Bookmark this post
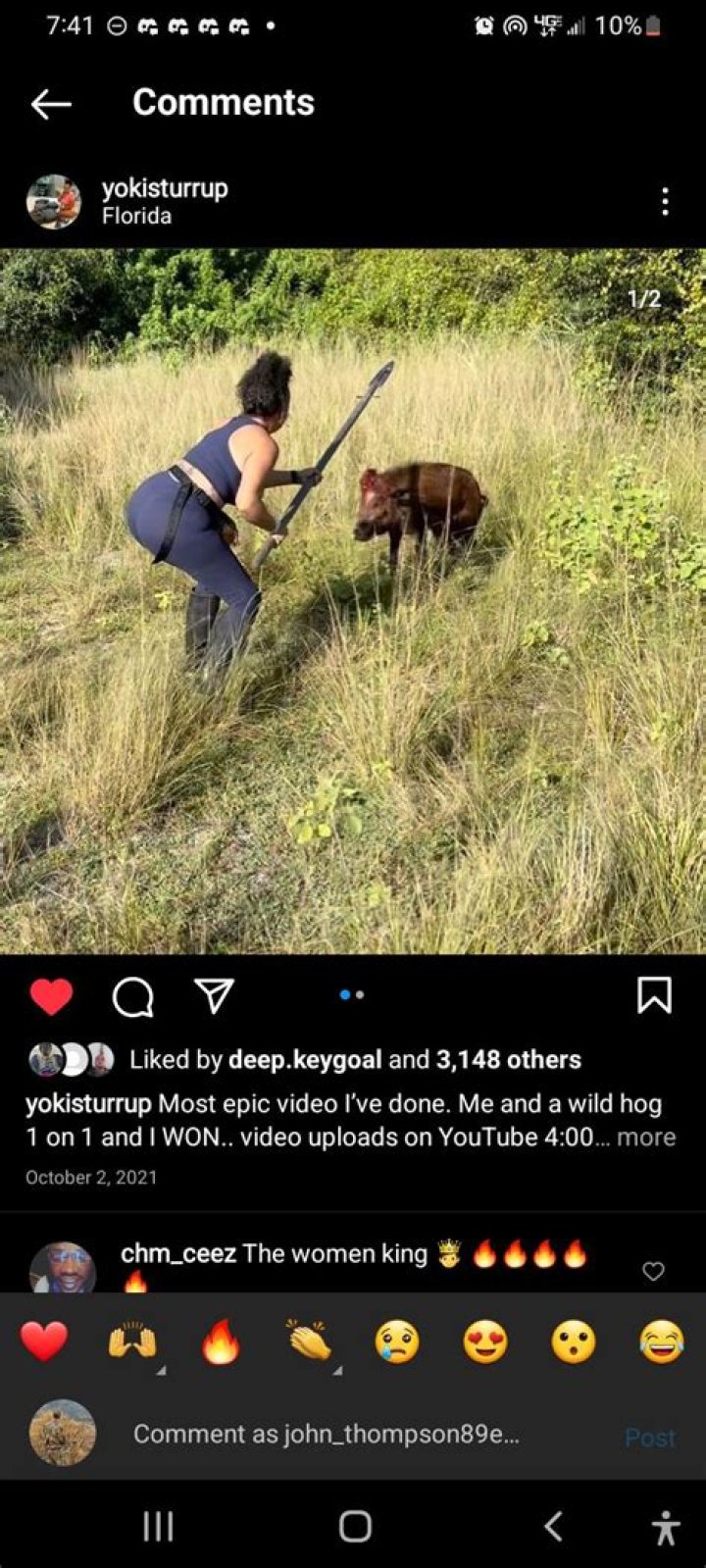Screen dimensions: 706x1568 pyautogui.click(x=654, y=995)
